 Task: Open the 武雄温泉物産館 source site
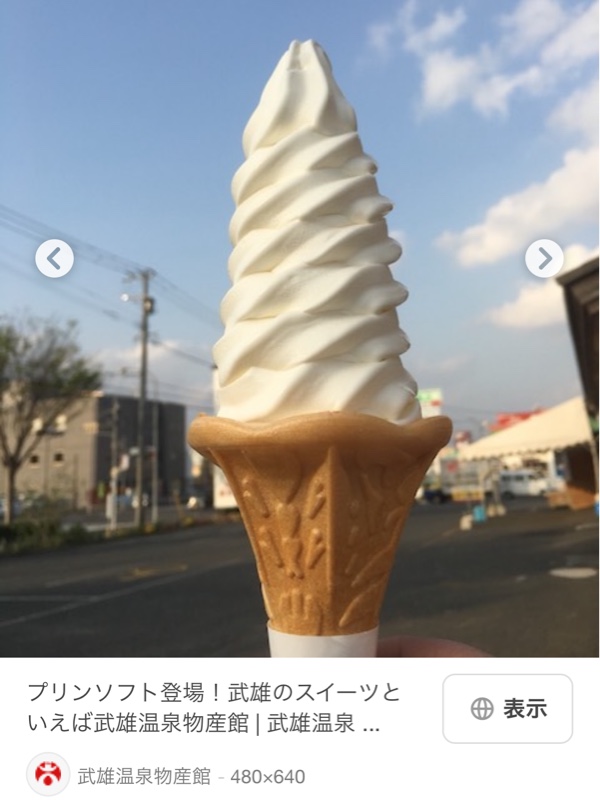144,775
